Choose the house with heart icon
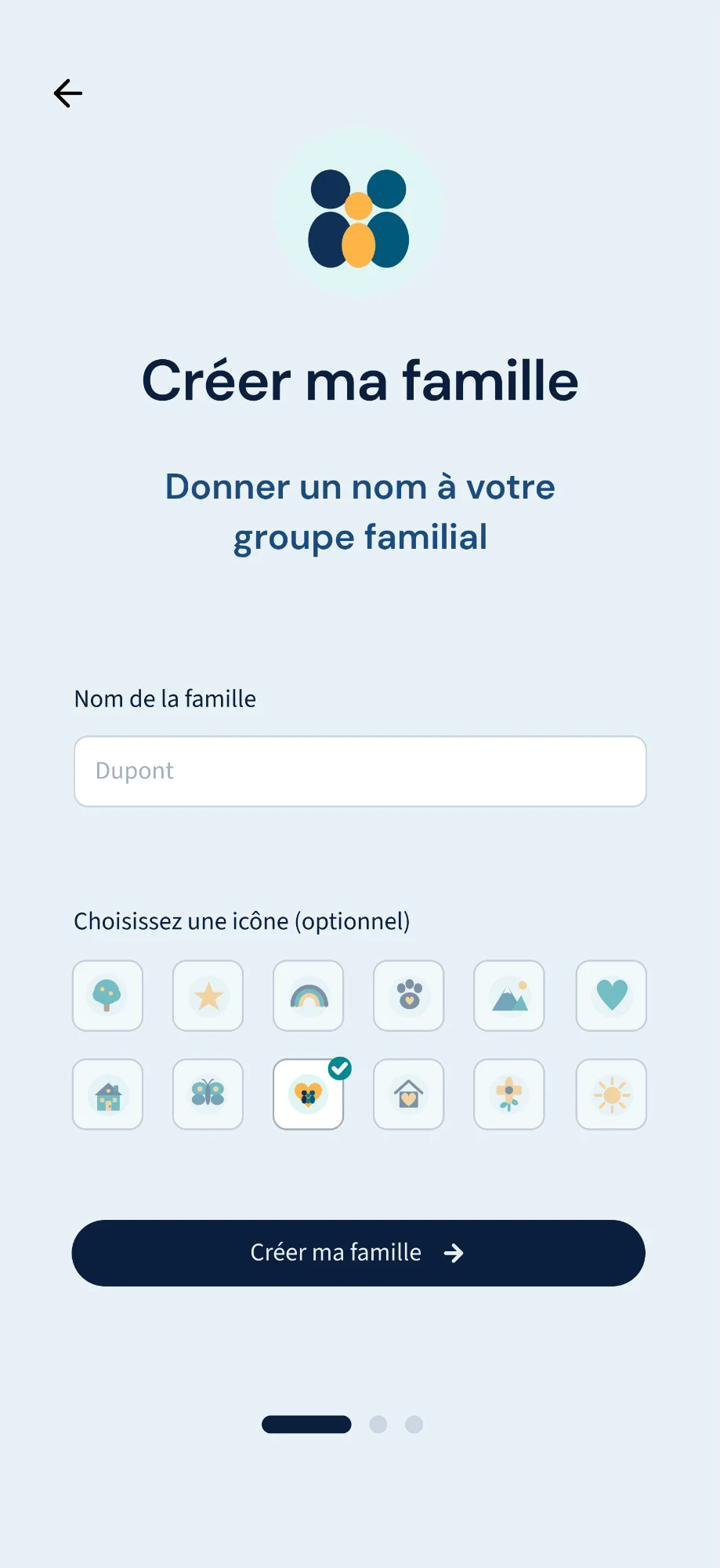 coord(408,1094)
